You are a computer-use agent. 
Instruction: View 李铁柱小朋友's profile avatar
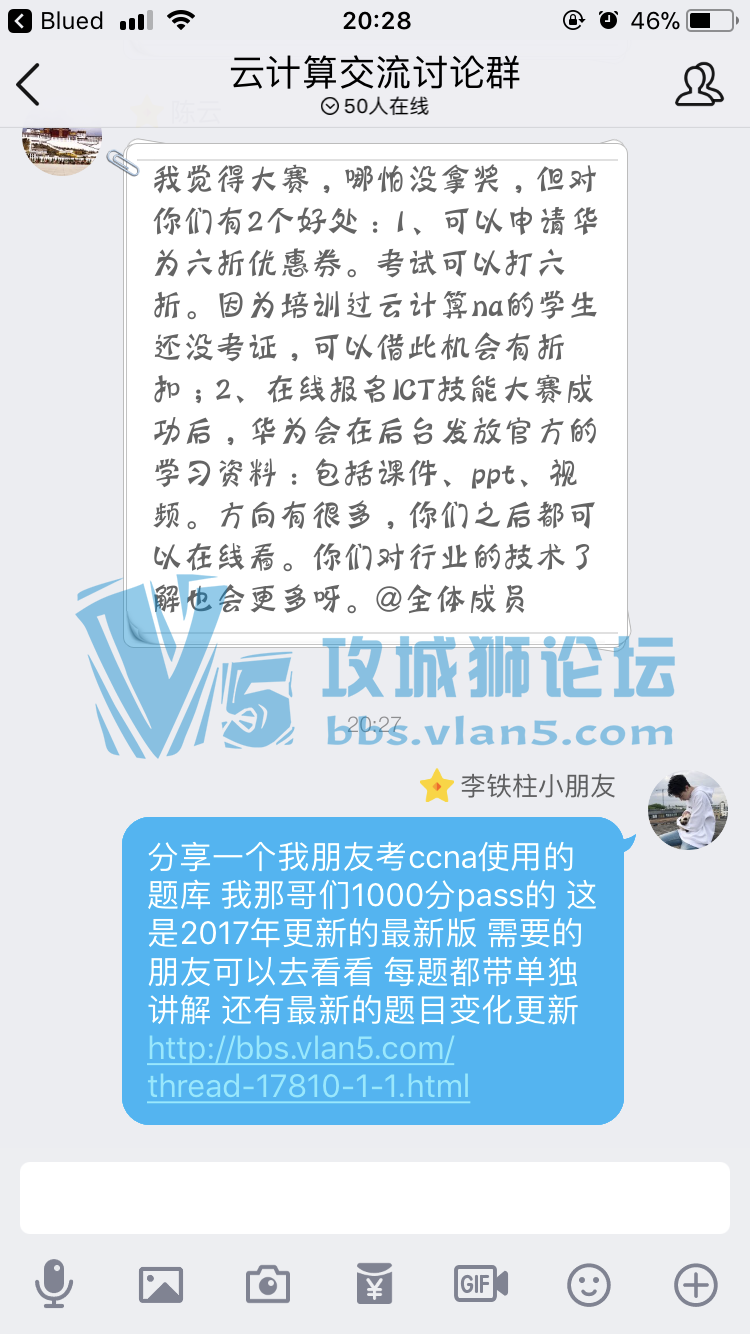pos(687,810)
